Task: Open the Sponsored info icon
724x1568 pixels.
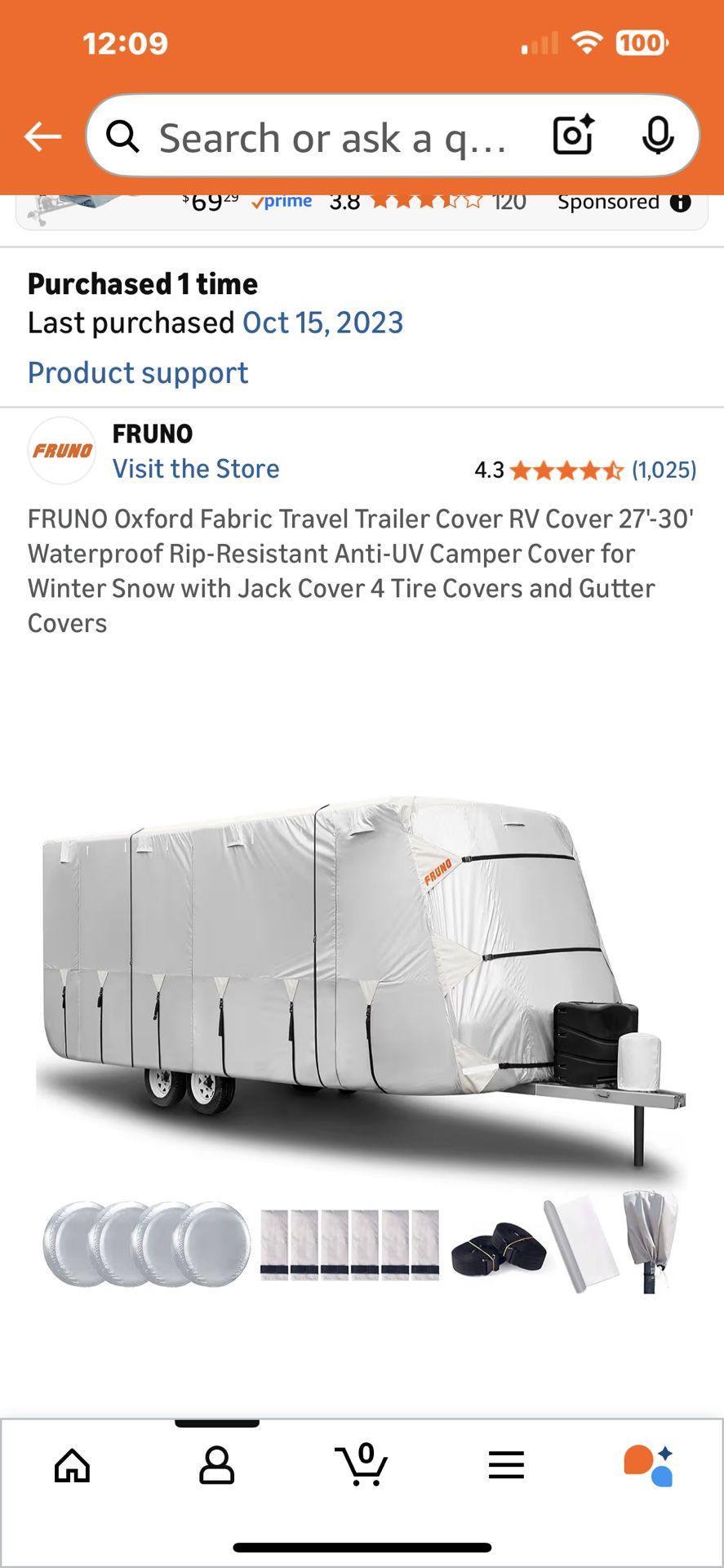Action: (680, 203)
